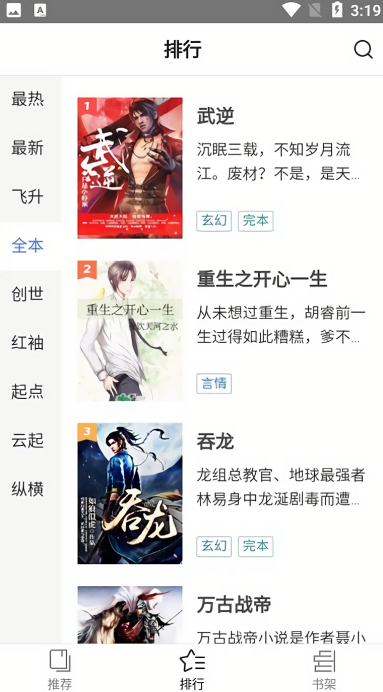
Task: Select the 飞升 ranking category
Action: point(28,197)
